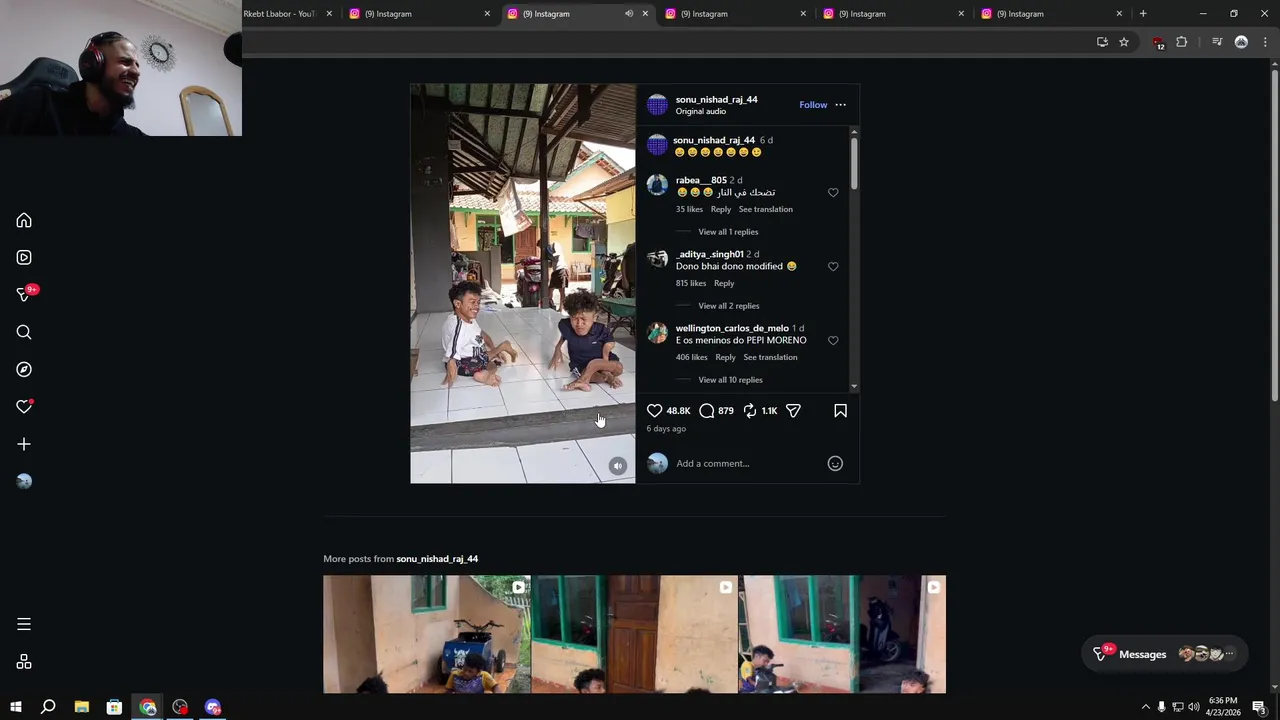Save this post with the bookmark icon
The height and width of the screenshot is (720, 1280).
[840, 411]
